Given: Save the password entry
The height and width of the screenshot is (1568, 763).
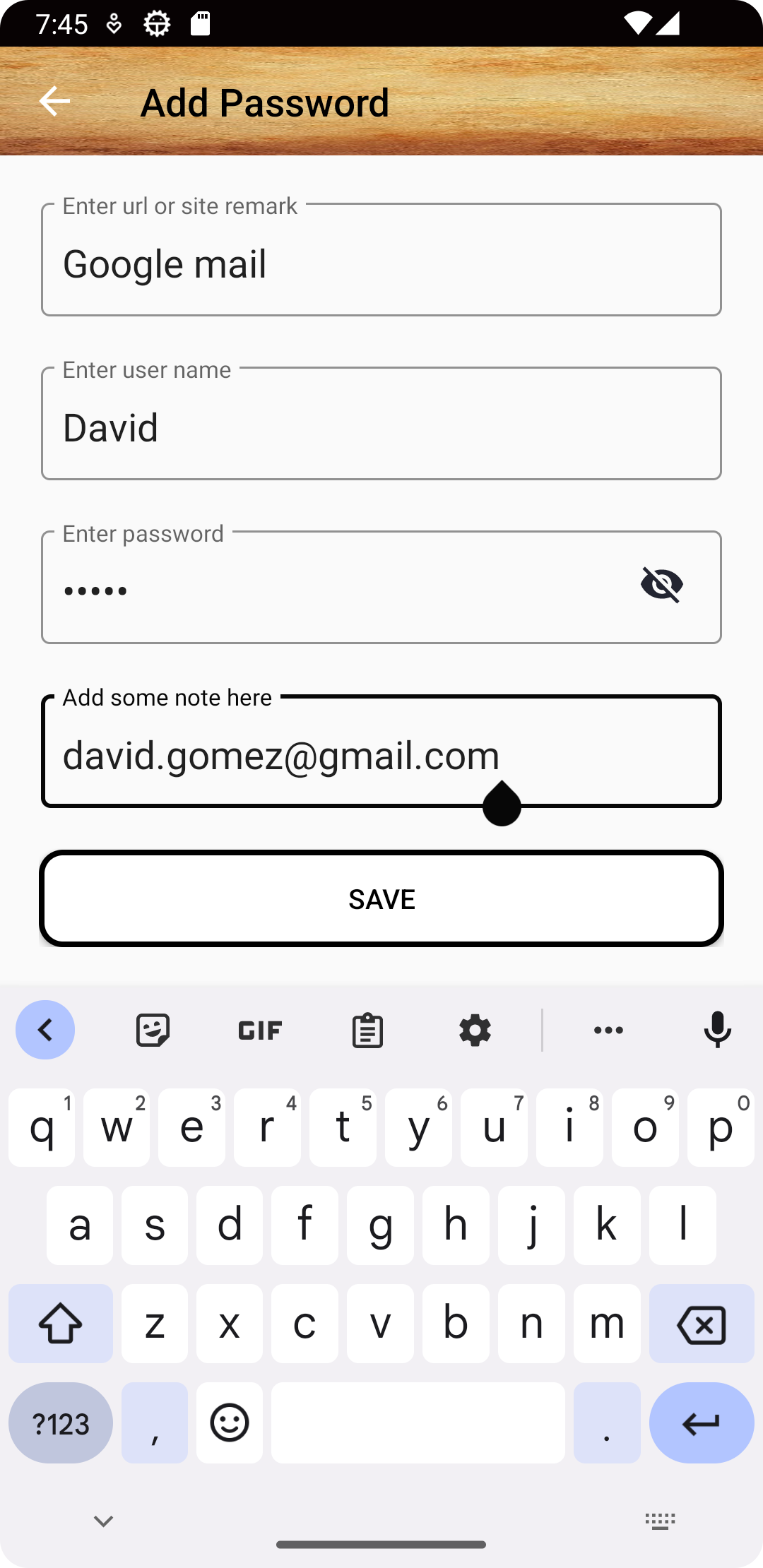Looking at the screenshot, I should tap(381, 898).
